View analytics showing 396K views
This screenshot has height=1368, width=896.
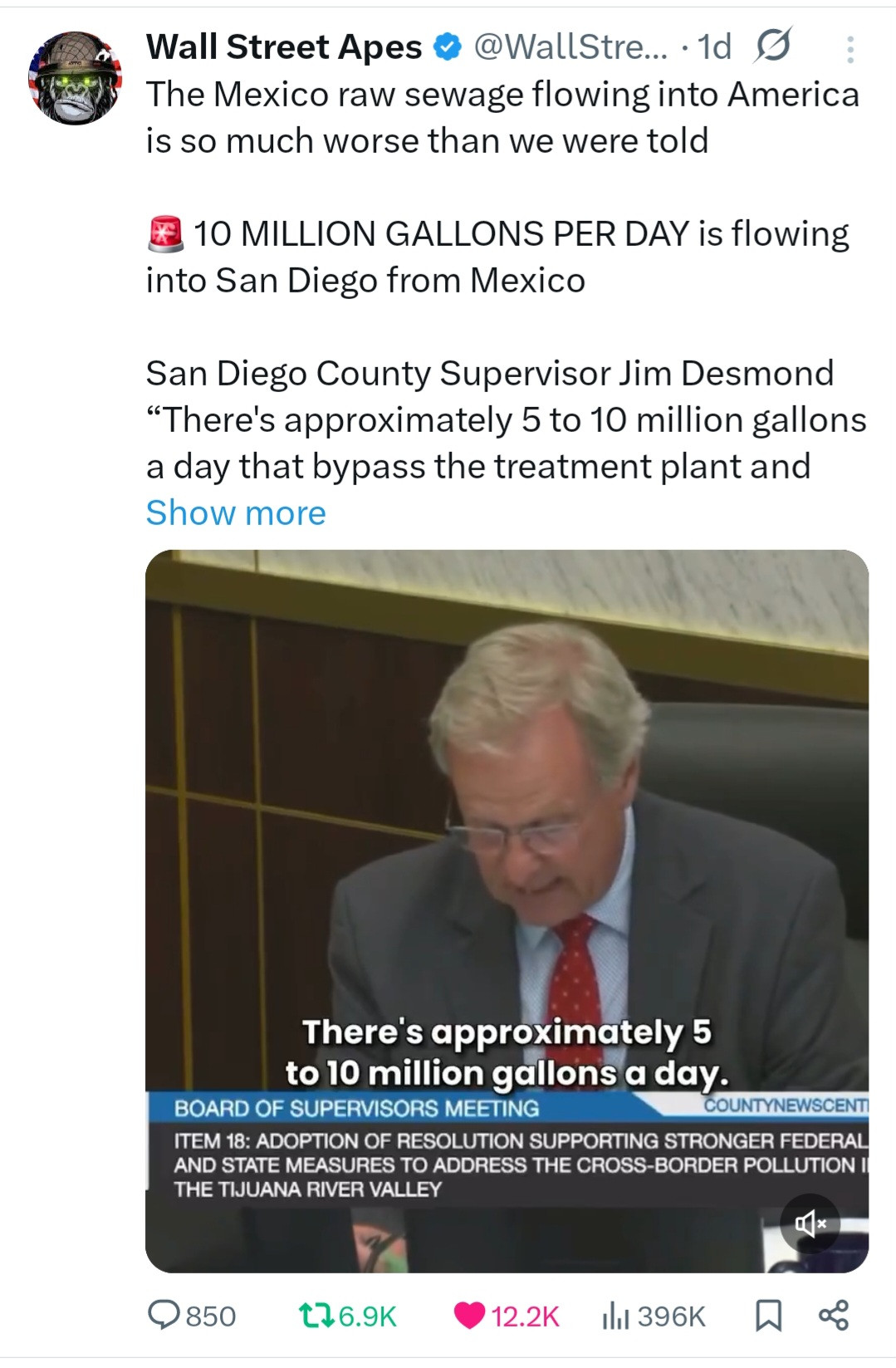(654, 1316)
